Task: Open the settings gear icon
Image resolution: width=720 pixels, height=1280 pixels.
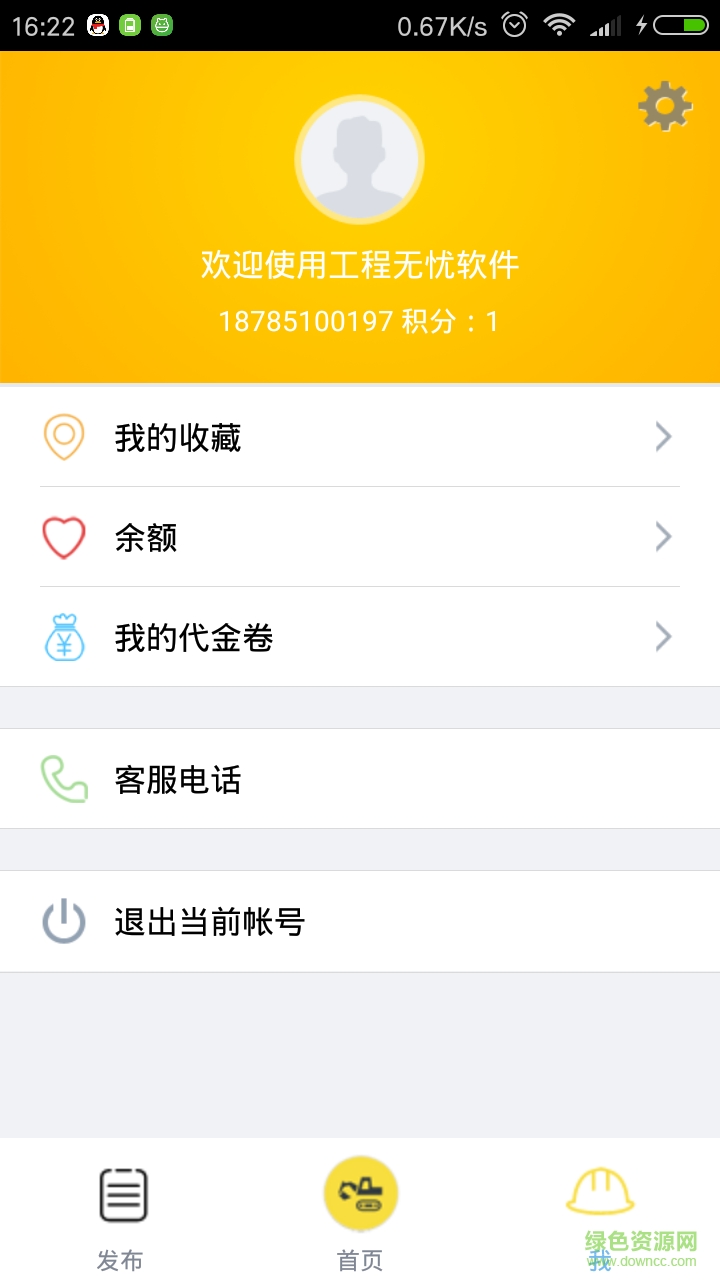Action: (x=663, y=104)
